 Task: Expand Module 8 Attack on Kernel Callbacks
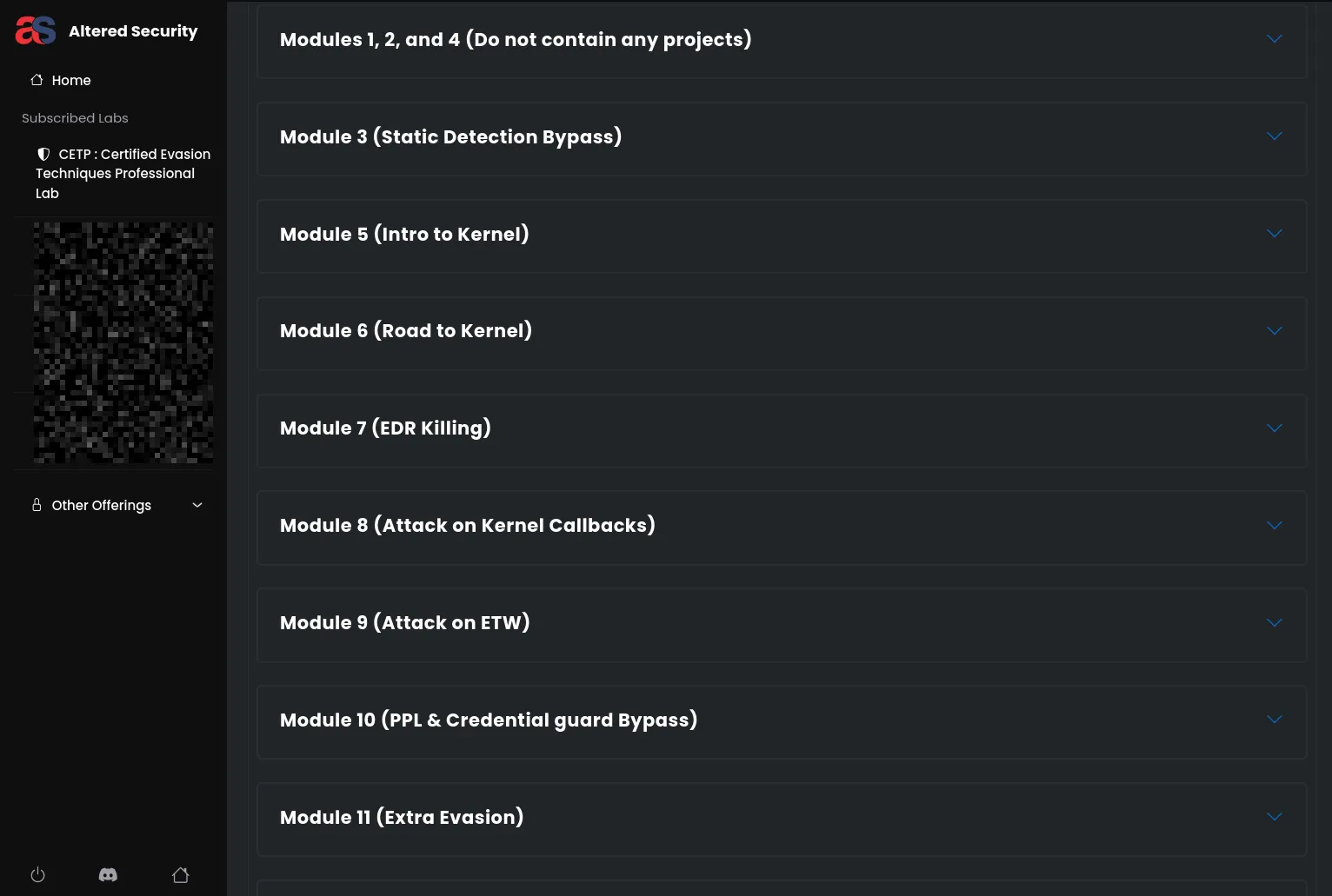click(781, 526)
